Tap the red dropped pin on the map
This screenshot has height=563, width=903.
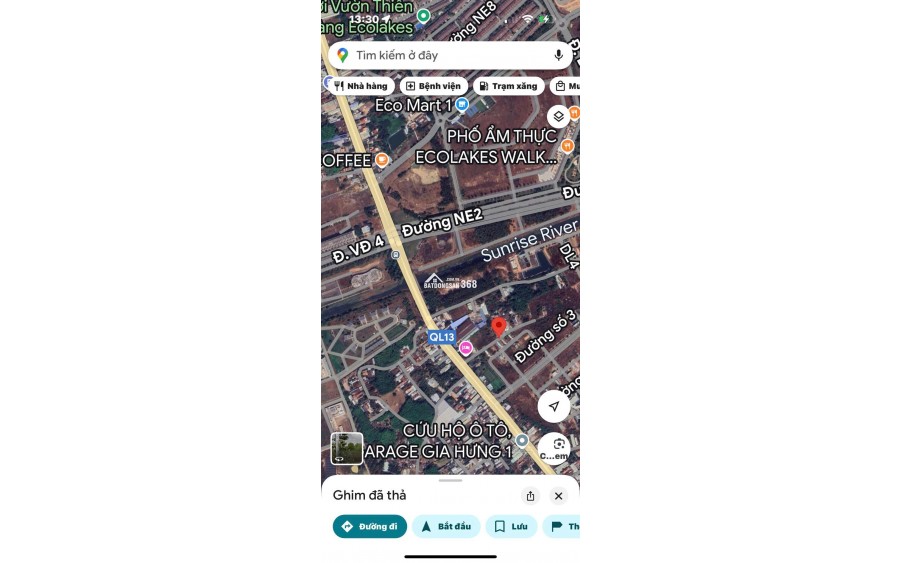click(x=498, y=326)
